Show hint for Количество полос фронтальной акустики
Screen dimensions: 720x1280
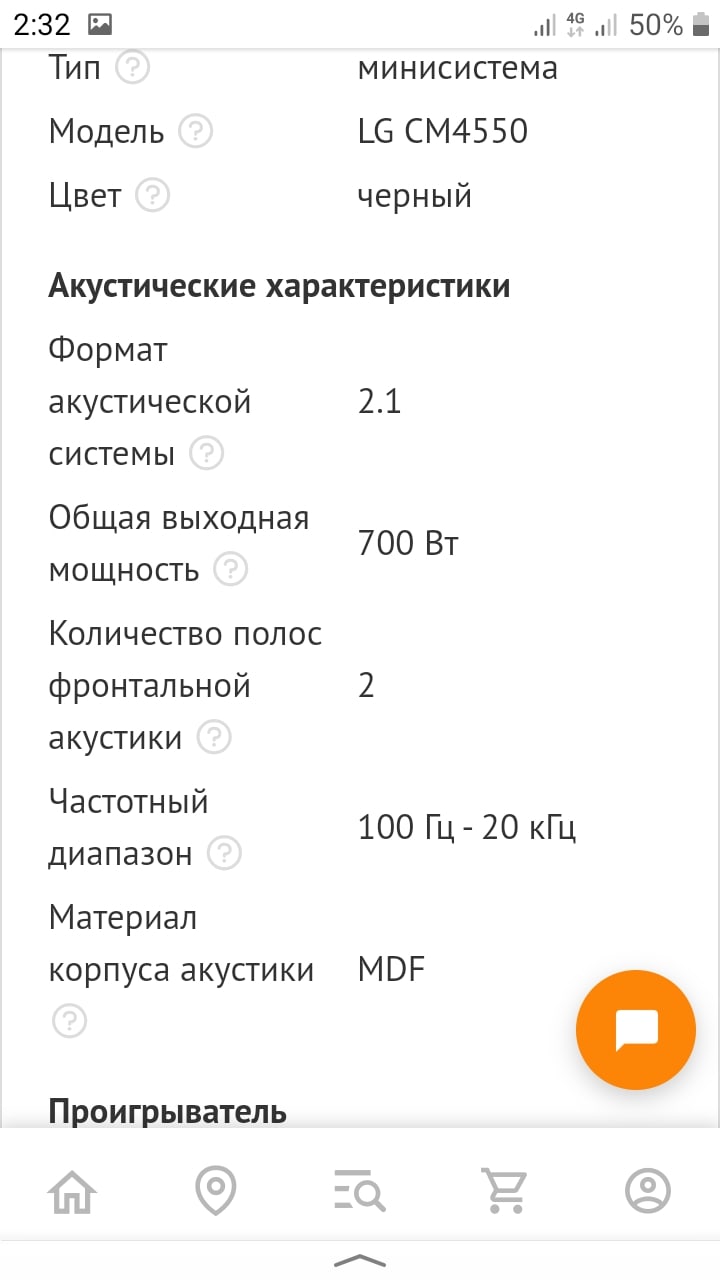pyautogui.click(x=214, y=738)
